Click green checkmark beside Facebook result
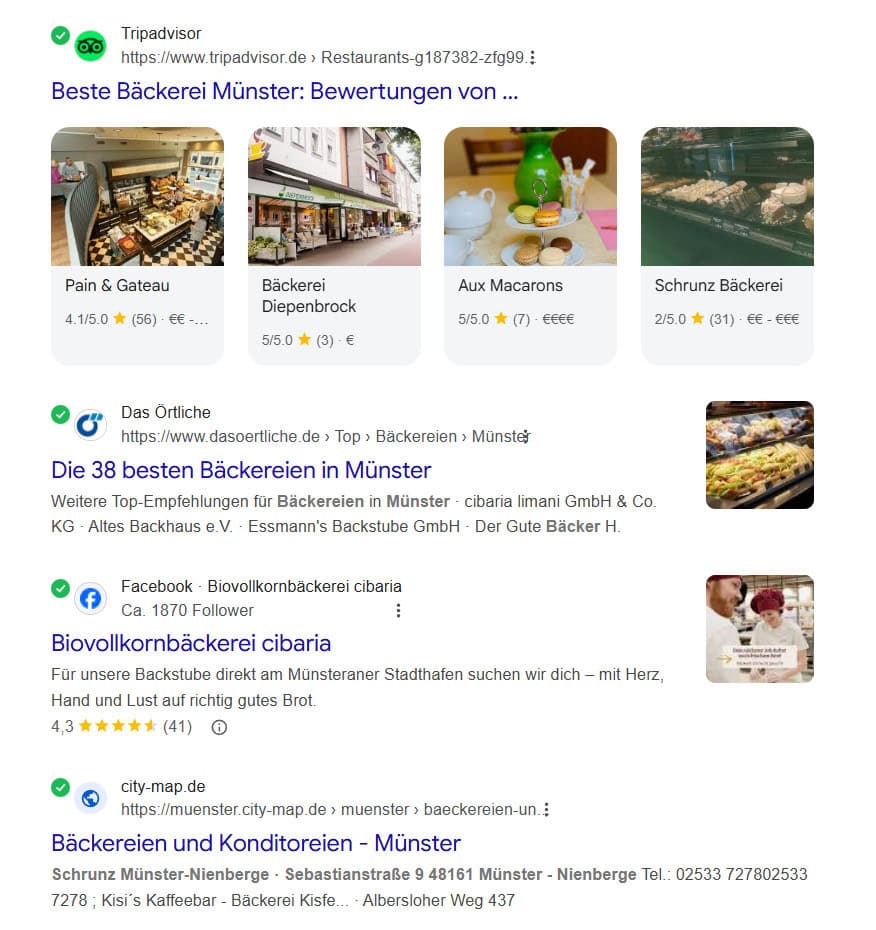Screen dimensions: 876x930 coord(59,588)
